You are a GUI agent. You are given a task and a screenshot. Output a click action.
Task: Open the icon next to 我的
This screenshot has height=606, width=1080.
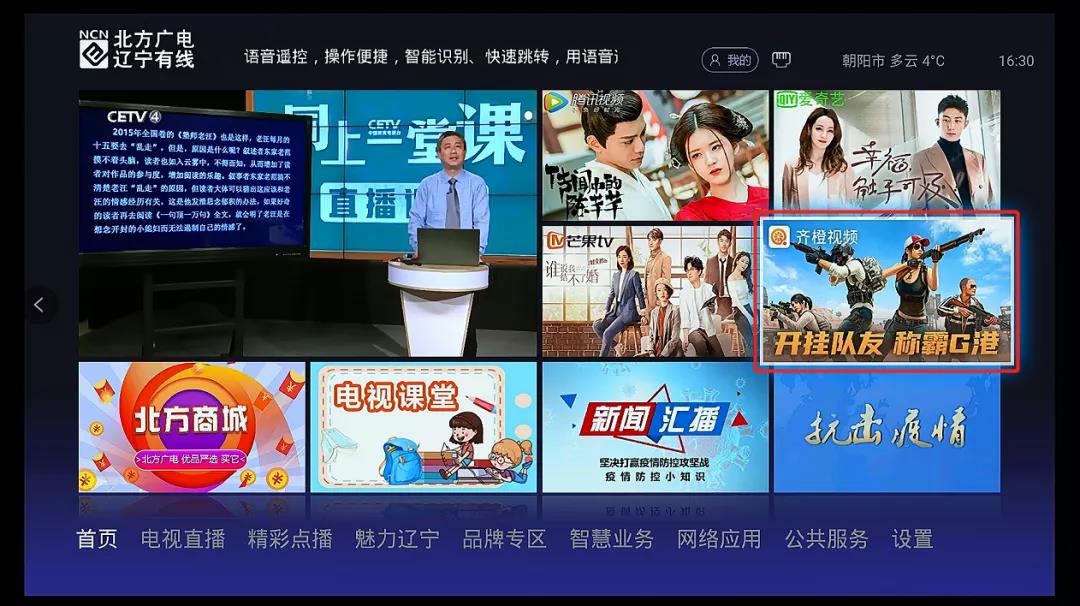tap(781, 60)
